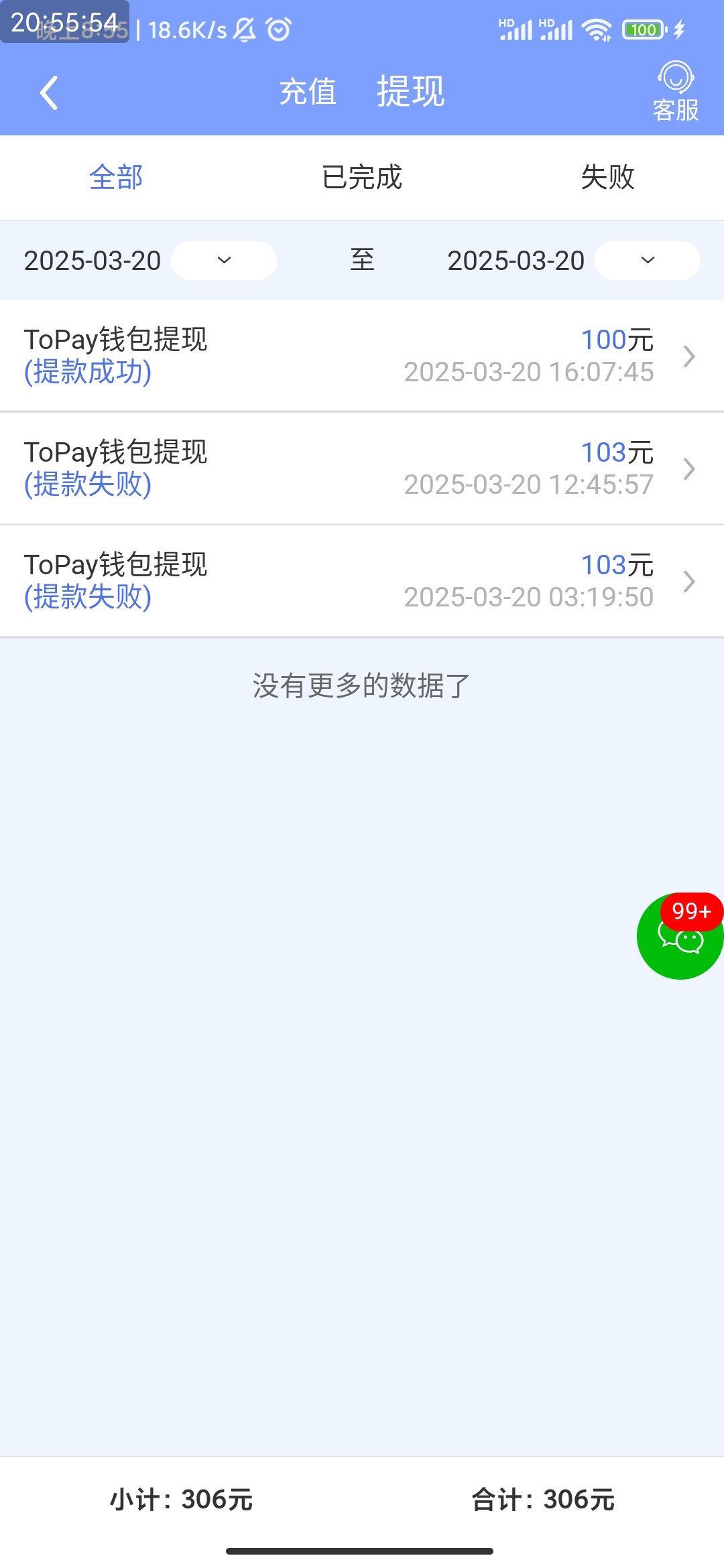The height and width of the screenshot is (1568, 724).
Task: Contact 客服 customer service
Action: [x=676, y=92]
